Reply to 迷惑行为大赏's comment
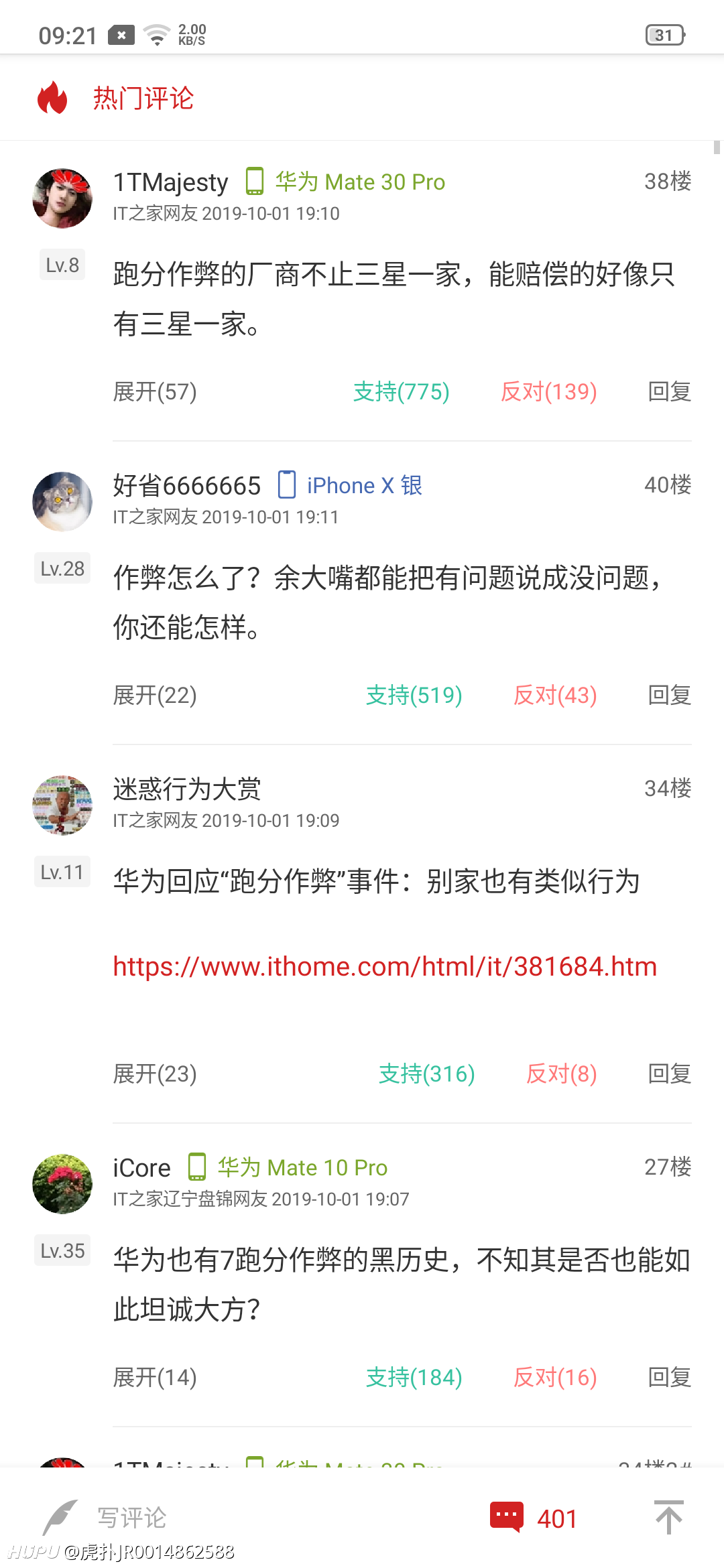 click(669, 1074)
